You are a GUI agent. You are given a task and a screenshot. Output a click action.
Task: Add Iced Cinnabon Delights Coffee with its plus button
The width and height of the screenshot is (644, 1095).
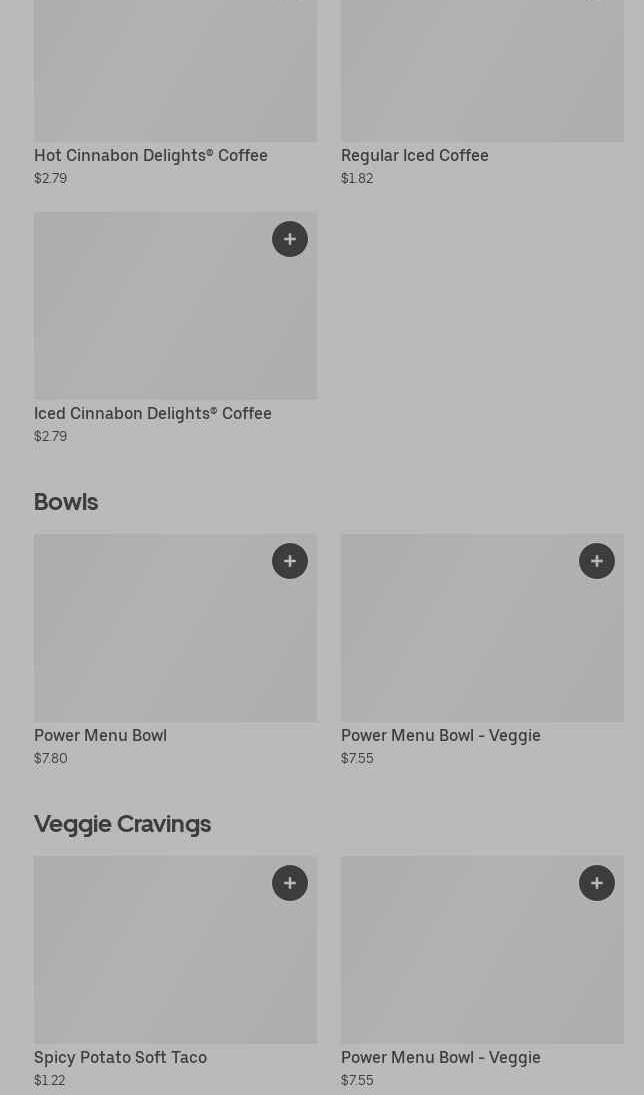click(x=290, y=239)
